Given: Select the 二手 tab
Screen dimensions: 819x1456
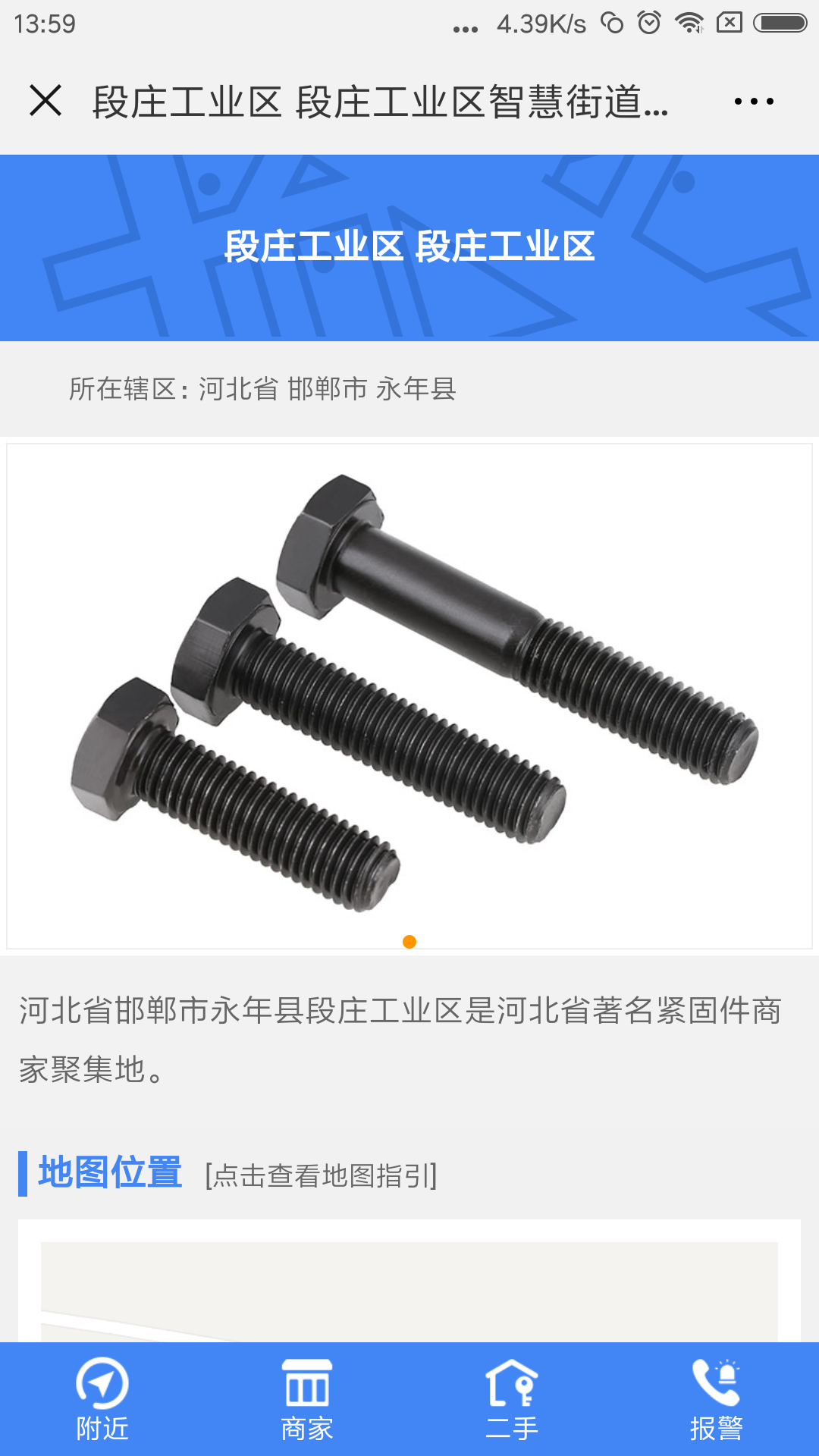Looking at the screenshot, I should click(x=512, y=1400).
